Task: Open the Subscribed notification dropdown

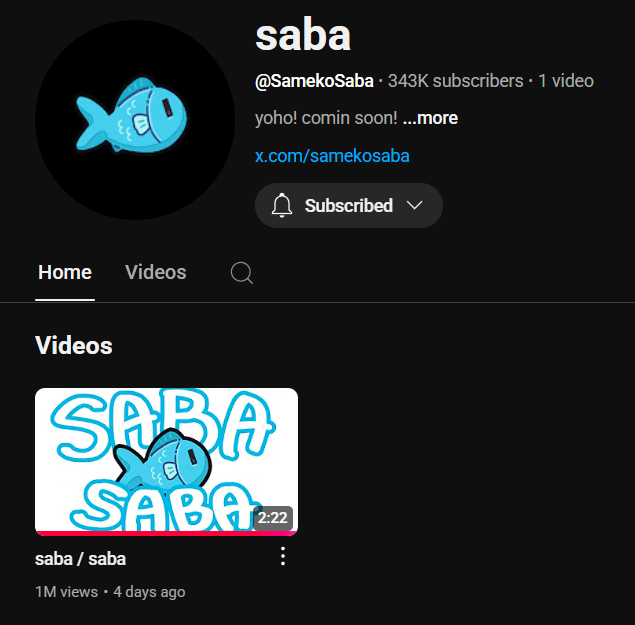Action: click(348, 205)
